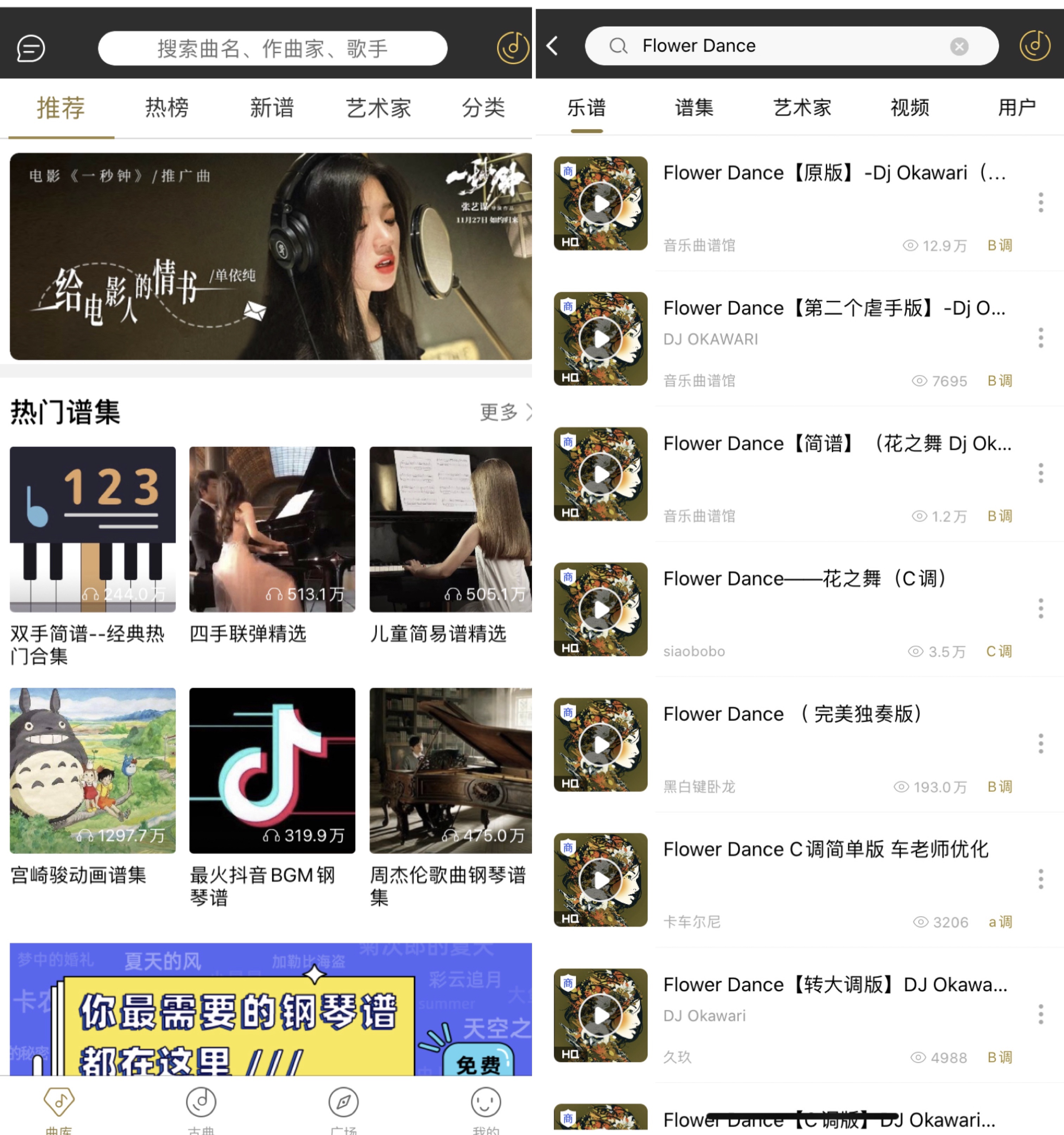Open the messages chat bubble icon

coord(31,48)
